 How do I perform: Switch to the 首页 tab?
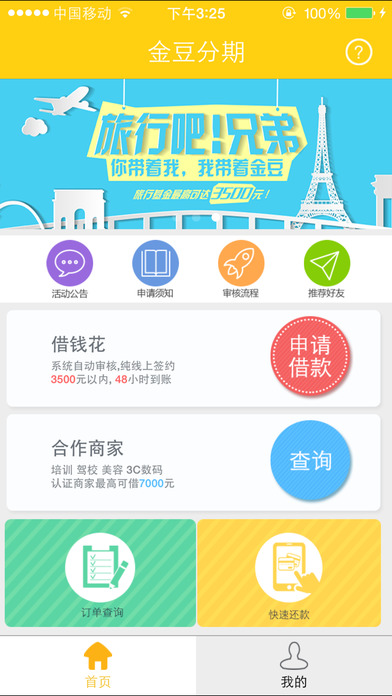pos(98,665)
